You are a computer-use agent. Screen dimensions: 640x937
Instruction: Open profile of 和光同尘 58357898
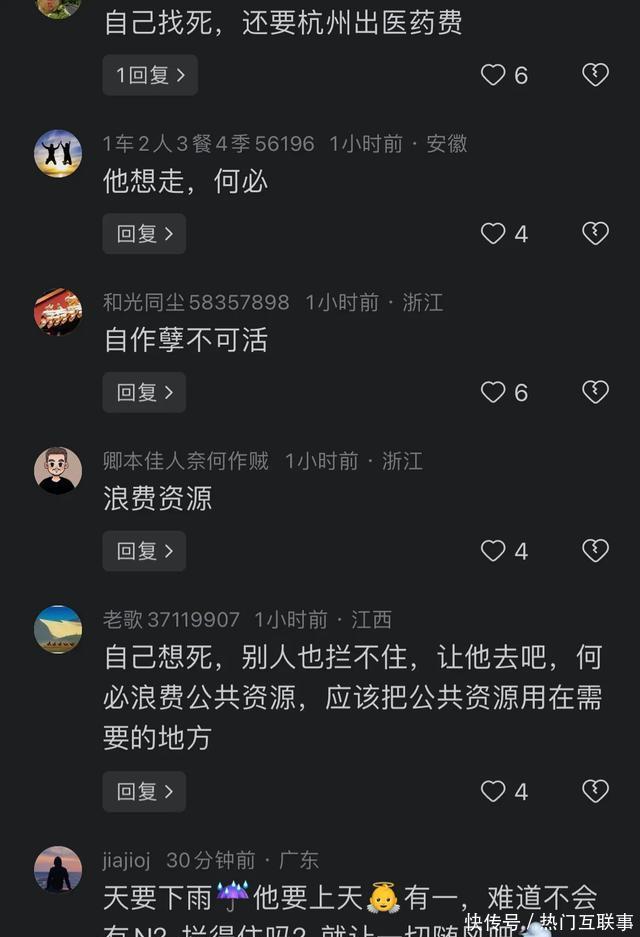click(58, 312)
